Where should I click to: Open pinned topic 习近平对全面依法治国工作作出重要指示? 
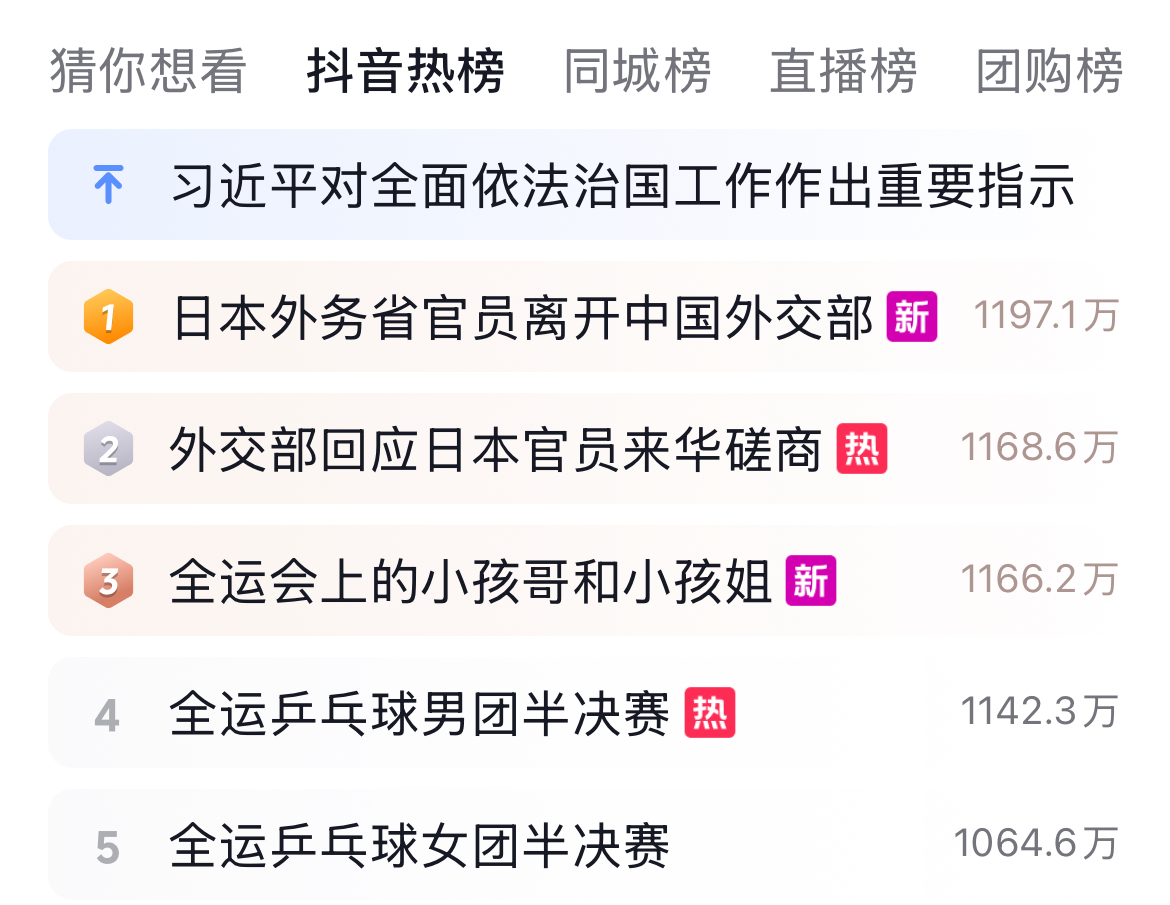(x=622, y=186)
